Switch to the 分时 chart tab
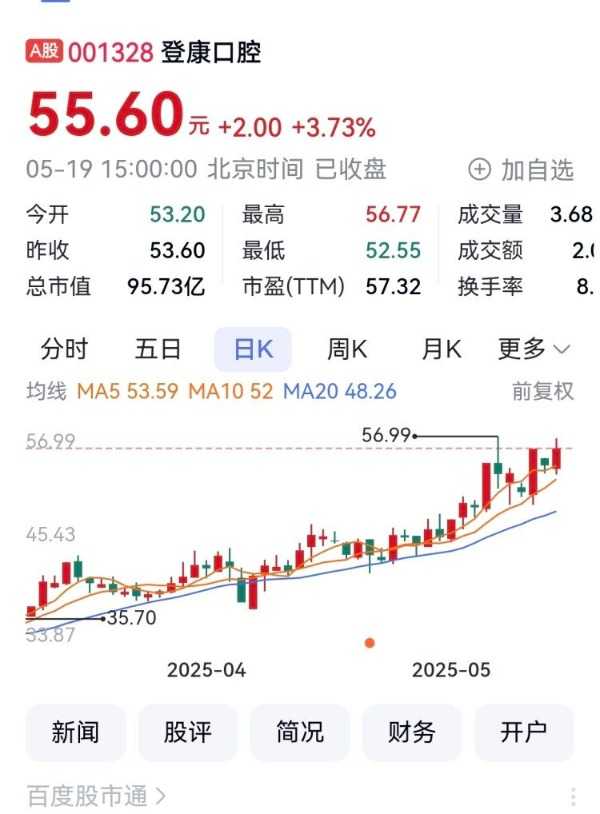The image size is (600, 814). (x=64, y=349)
